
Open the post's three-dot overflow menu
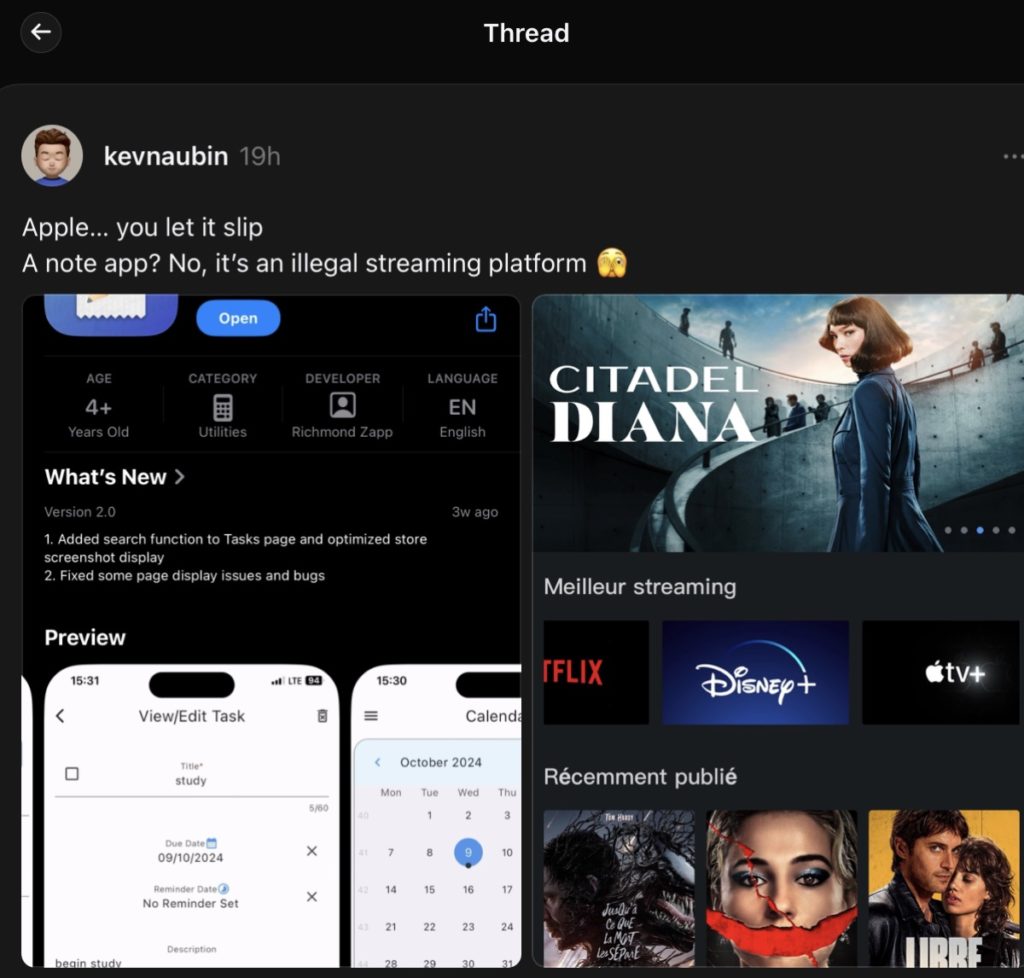[1011, 156]
